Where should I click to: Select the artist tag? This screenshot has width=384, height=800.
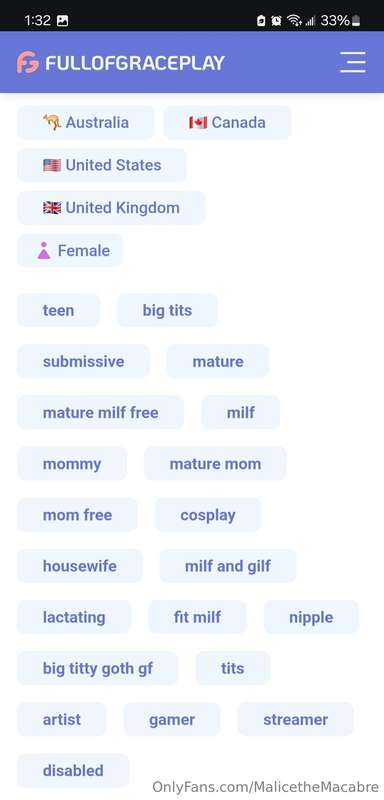point(62,719)
